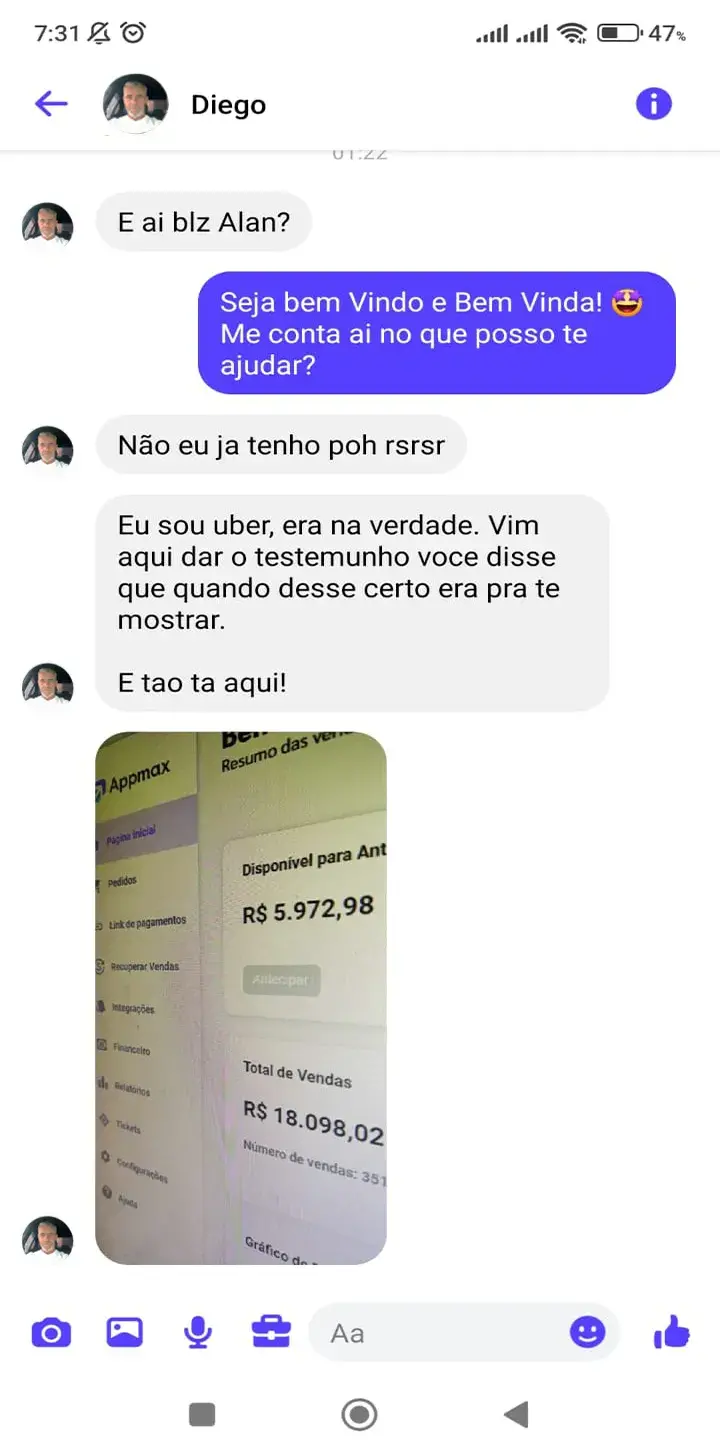Open the briefcase business tools
This screenshot has width=720, height=1454.
(x=271, y=1333)
